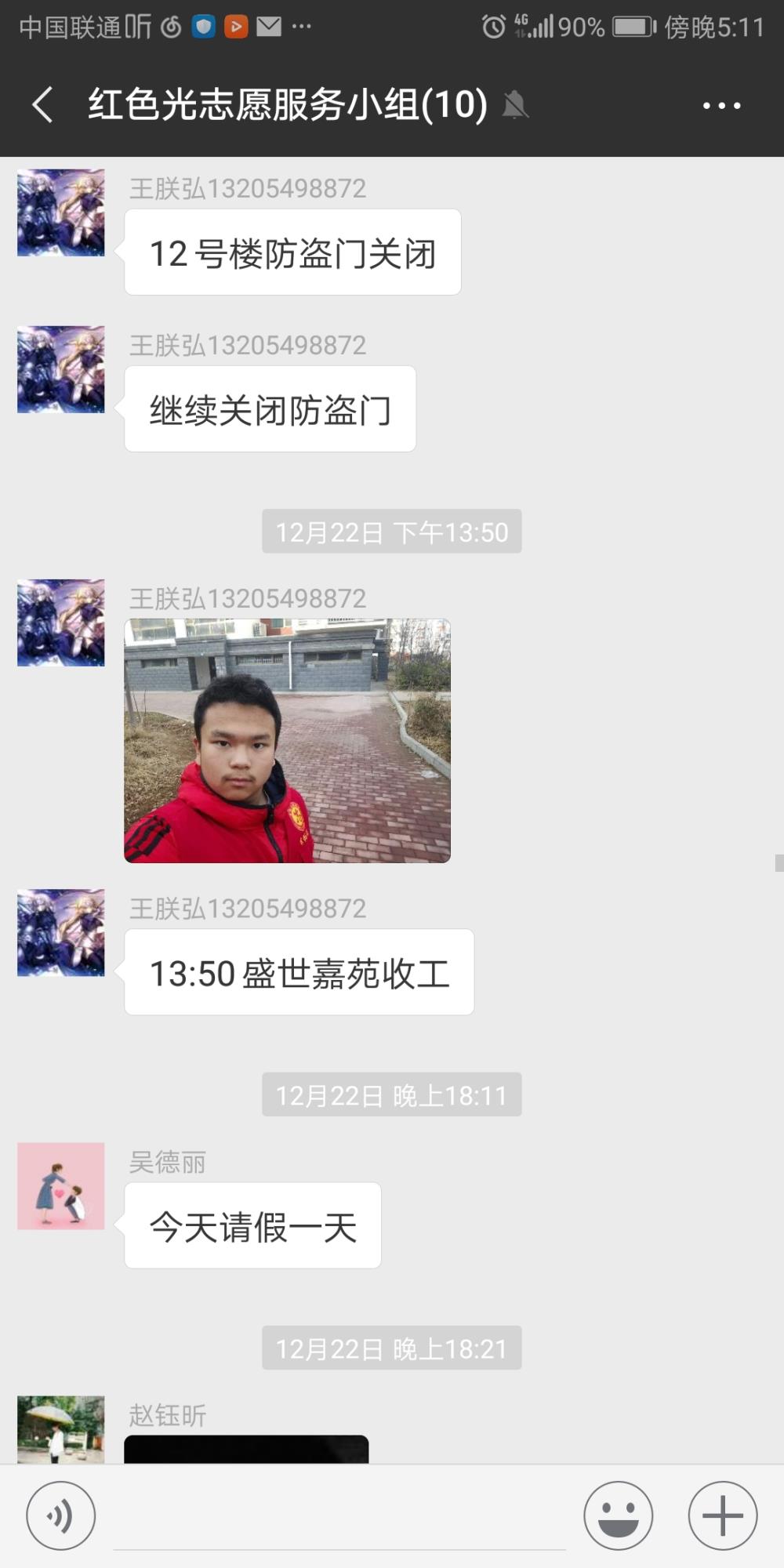This screenshot has height=1568, width=784.
Task: Open the emoji picker
Action: (619, 1515)
